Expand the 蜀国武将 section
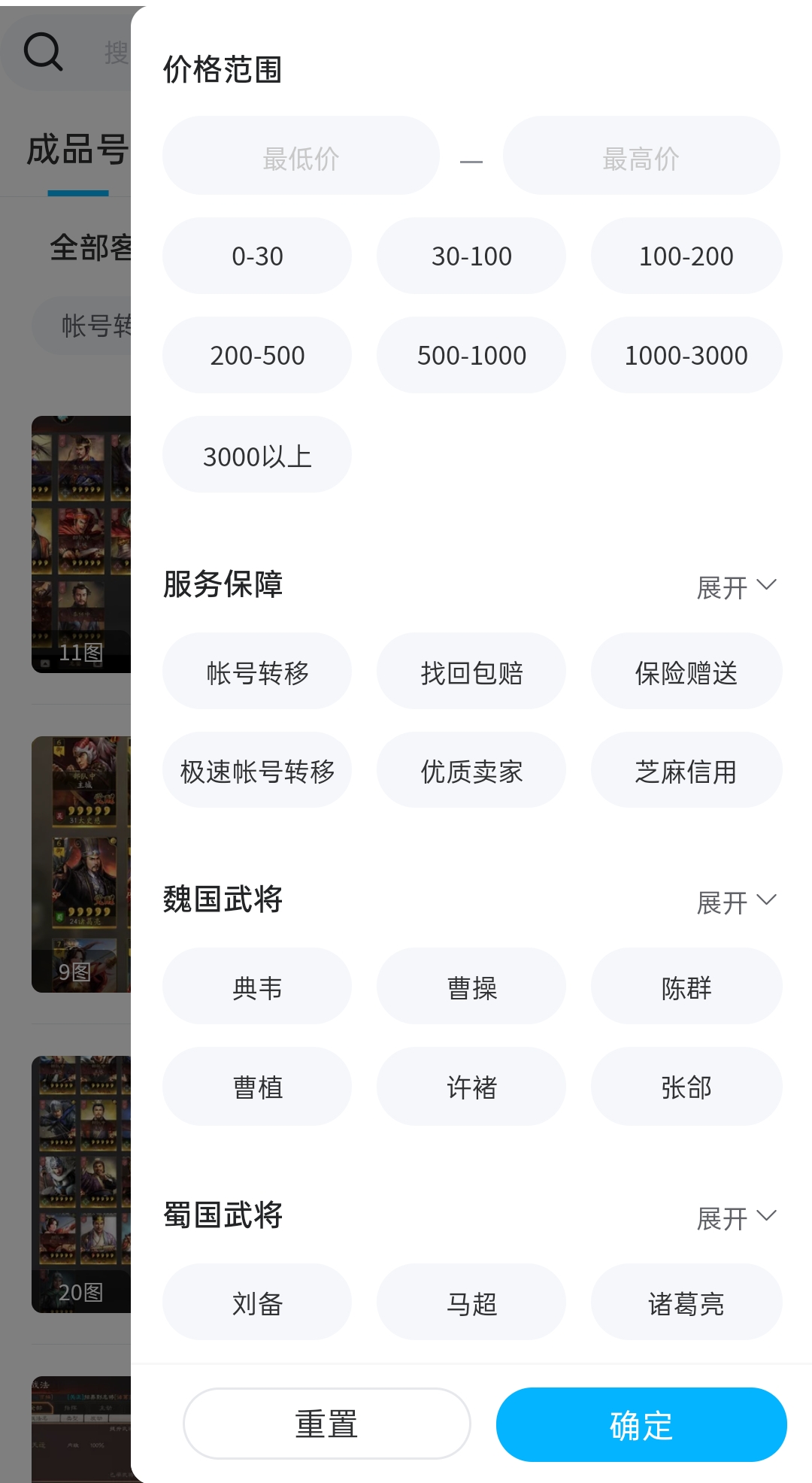Viewport: 812px width, 1483px height. 735,1217
